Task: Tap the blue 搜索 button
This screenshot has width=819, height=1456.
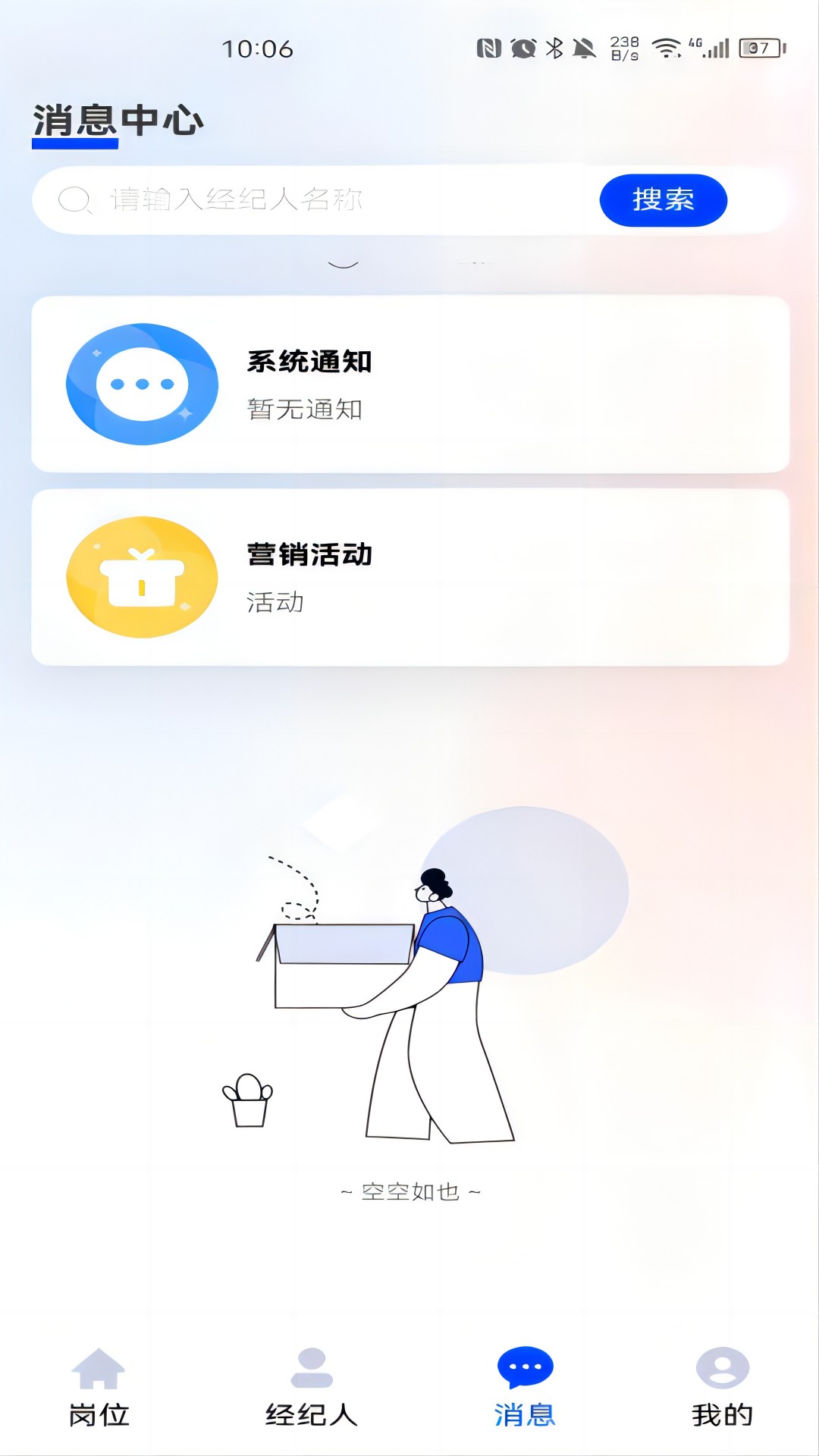Action: 663,200
